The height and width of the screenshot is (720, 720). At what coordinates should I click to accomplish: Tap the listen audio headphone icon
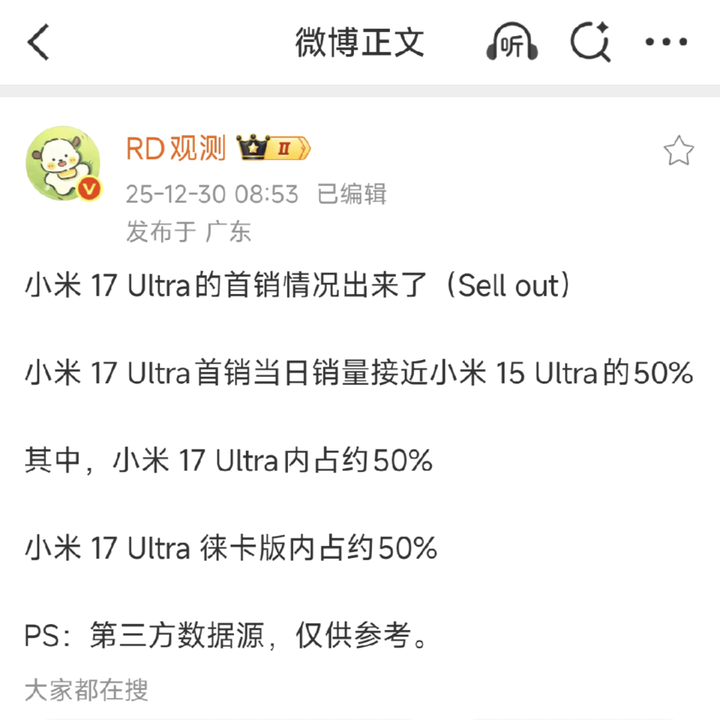coord(512,43)
